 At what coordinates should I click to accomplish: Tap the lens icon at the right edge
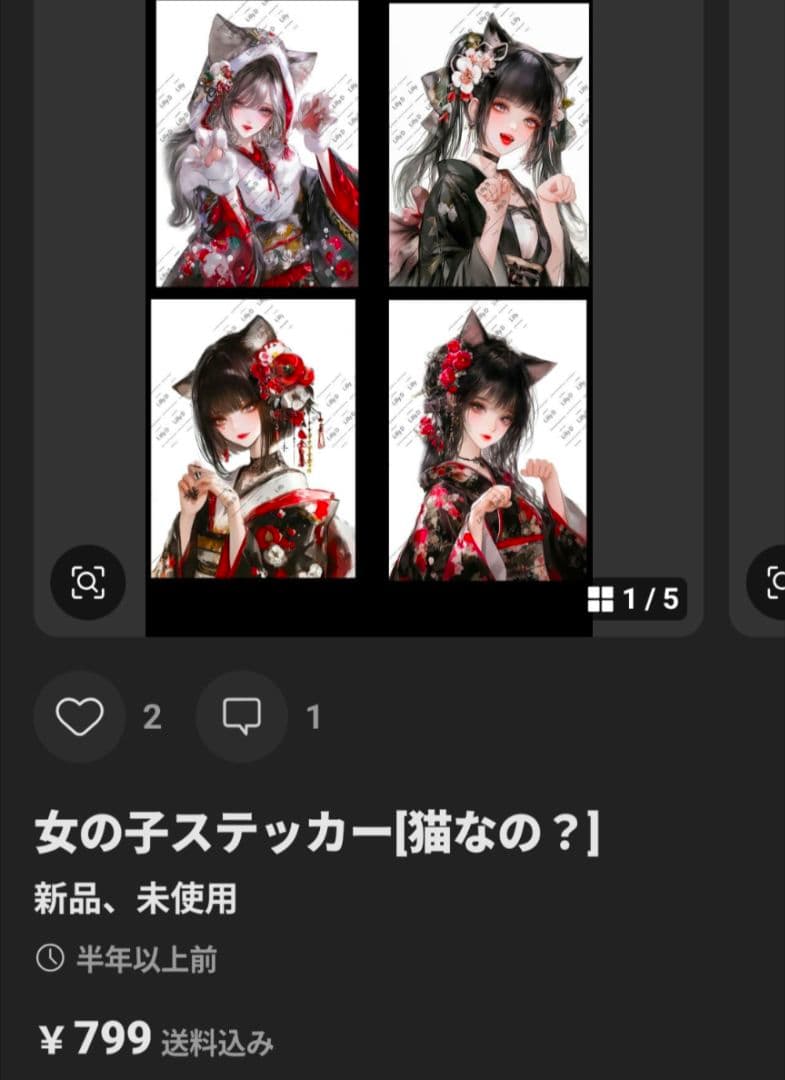pos(773,580)
